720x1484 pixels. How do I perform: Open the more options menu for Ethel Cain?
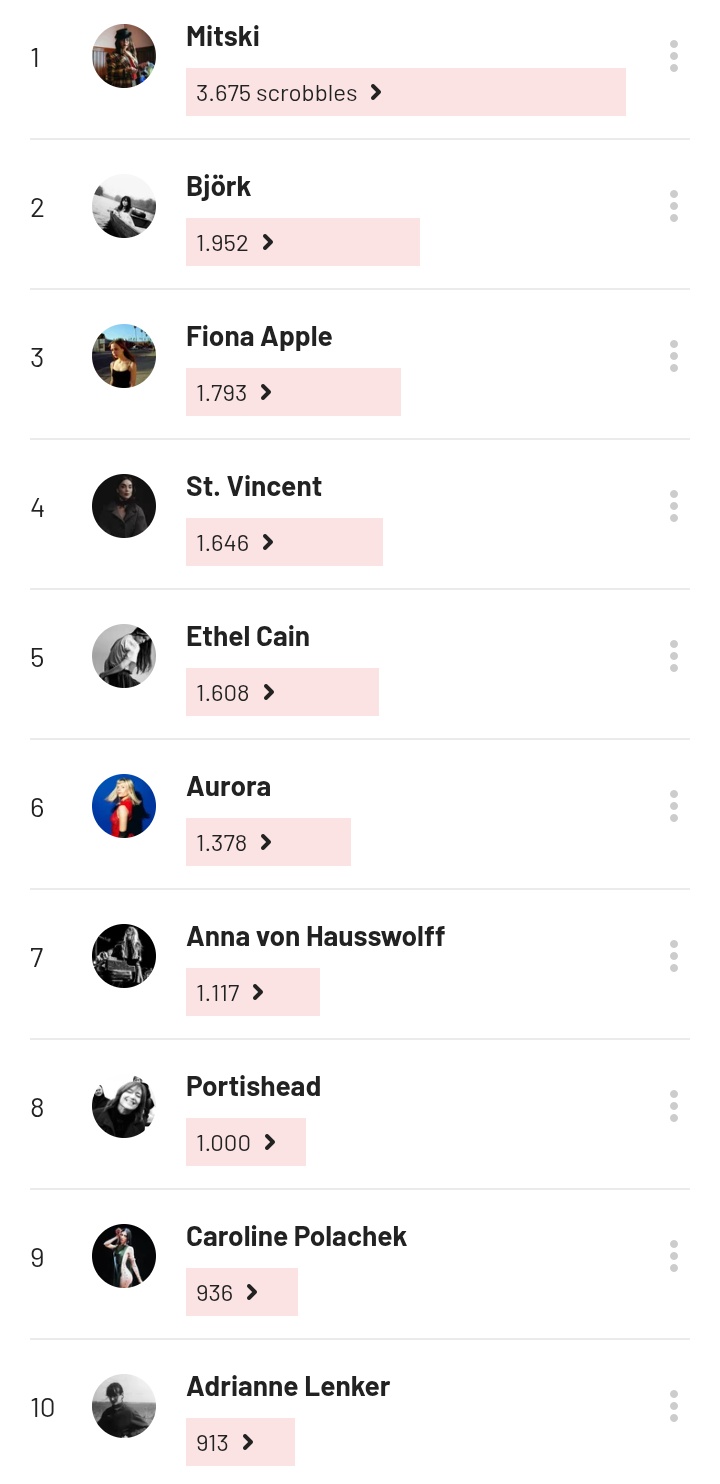pos(674,656)
